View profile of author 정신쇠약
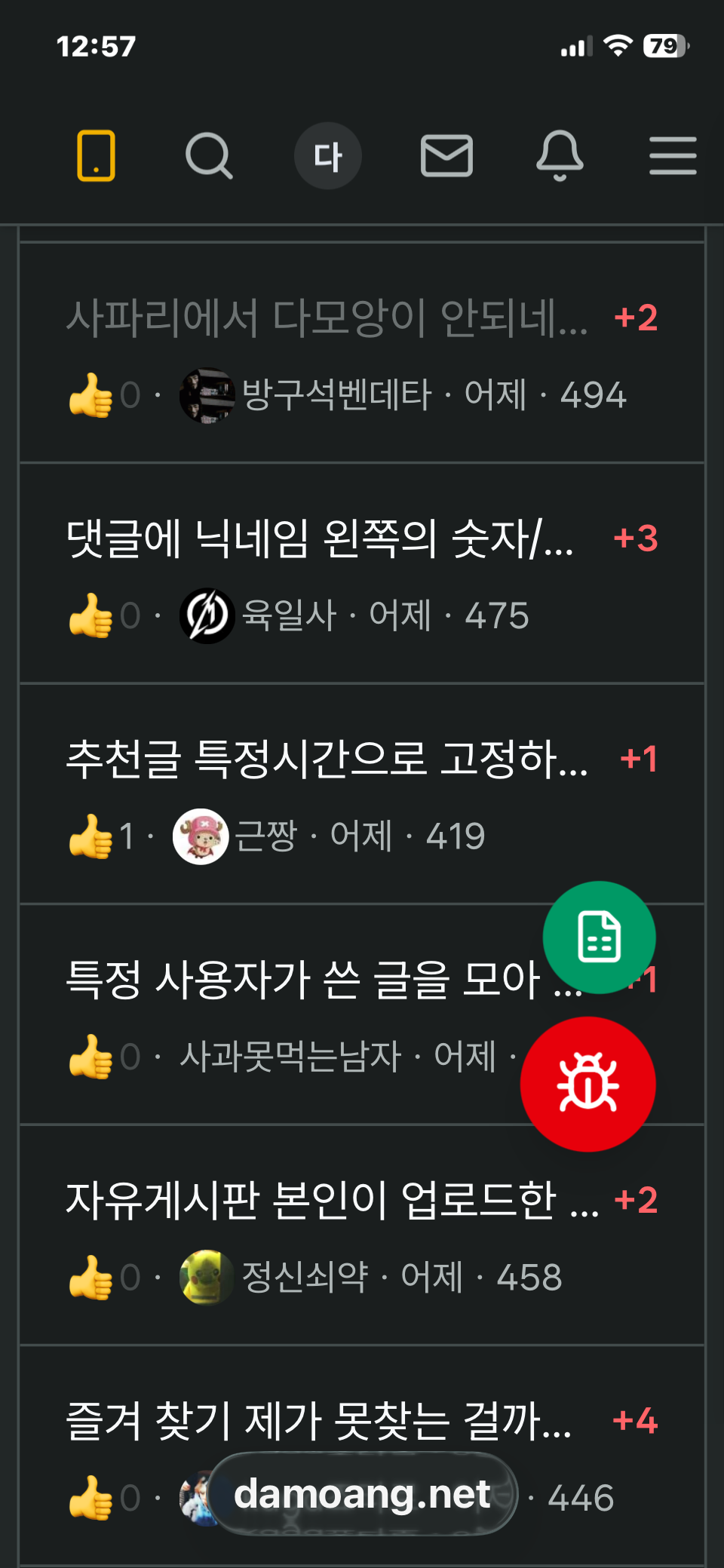Image resolution: width=724 pixels, height=1568 pixels. pyautogui.click(x=305, y=1278)
